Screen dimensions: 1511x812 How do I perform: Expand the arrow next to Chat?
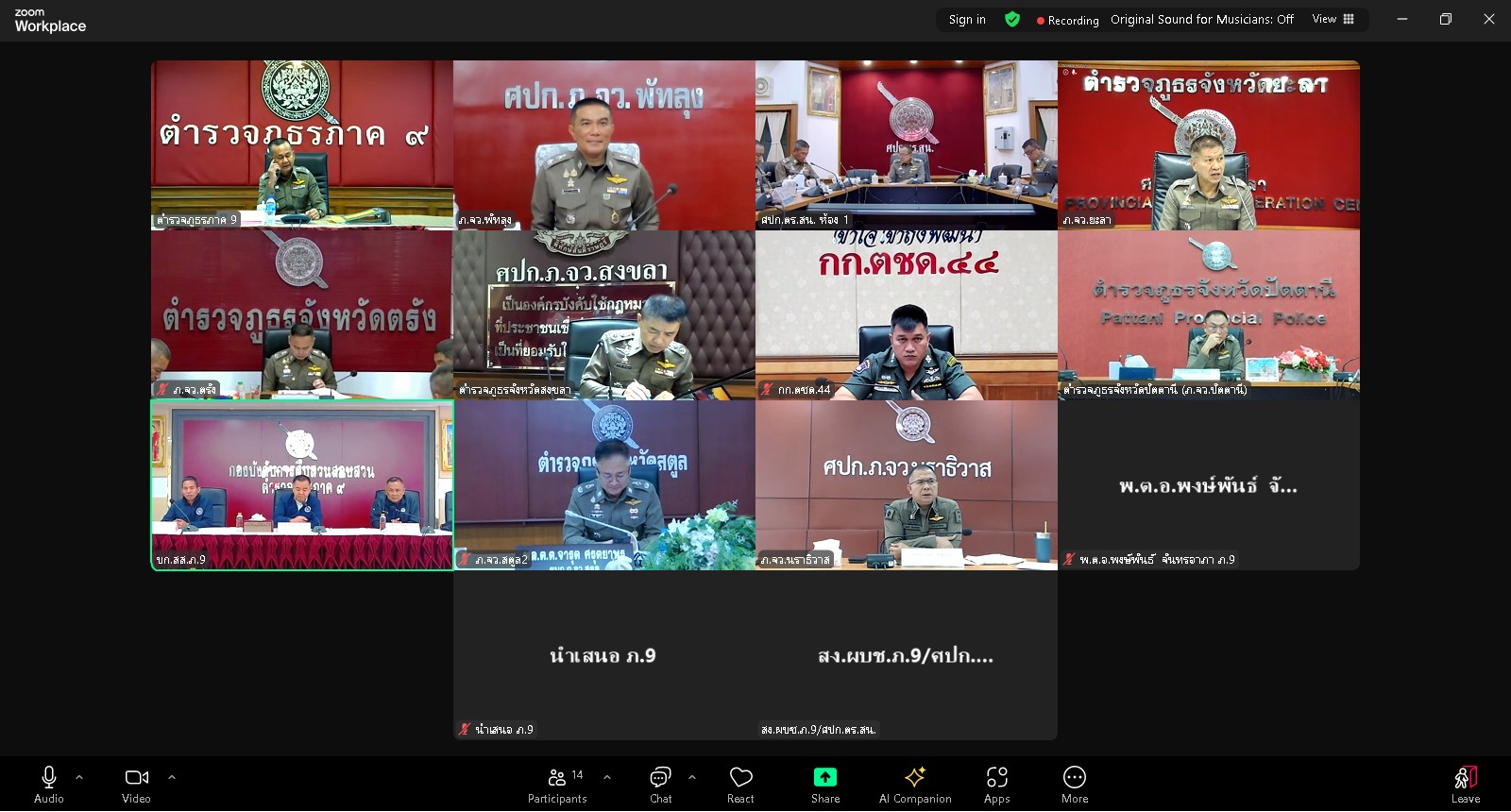click(x=692, y=777)
